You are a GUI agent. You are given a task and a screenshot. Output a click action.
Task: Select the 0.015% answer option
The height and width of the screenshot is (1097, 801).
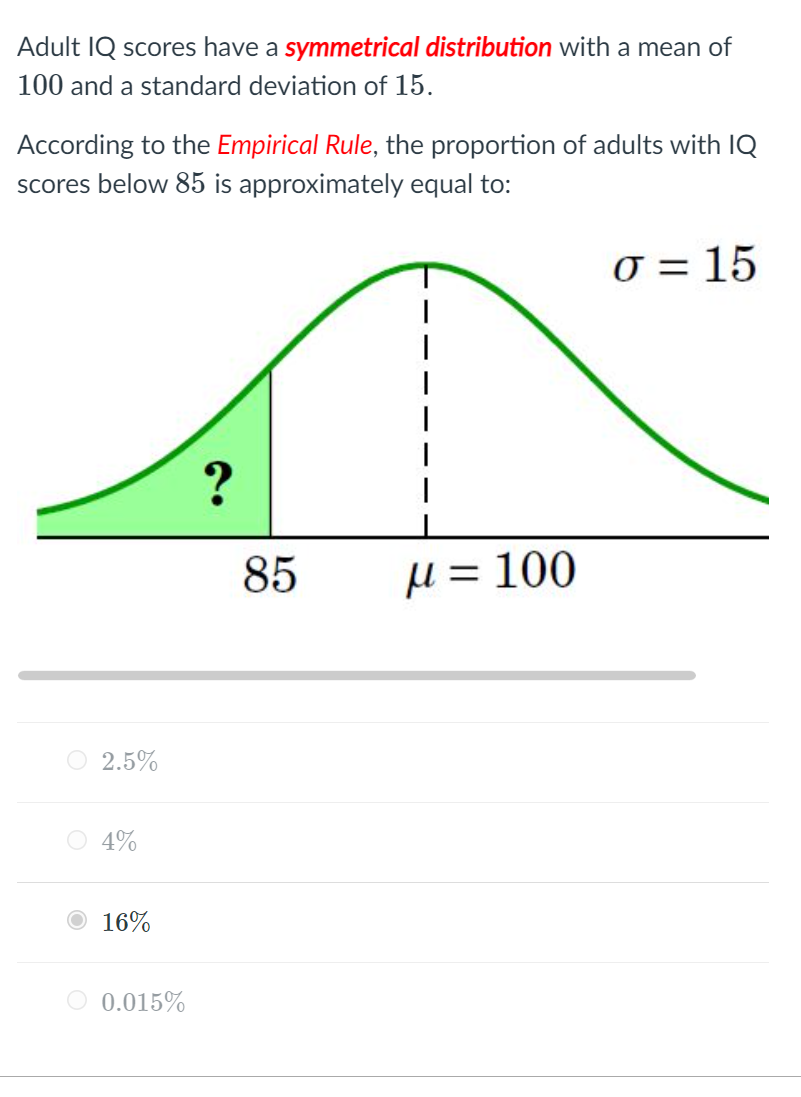tap(78, 1001)
